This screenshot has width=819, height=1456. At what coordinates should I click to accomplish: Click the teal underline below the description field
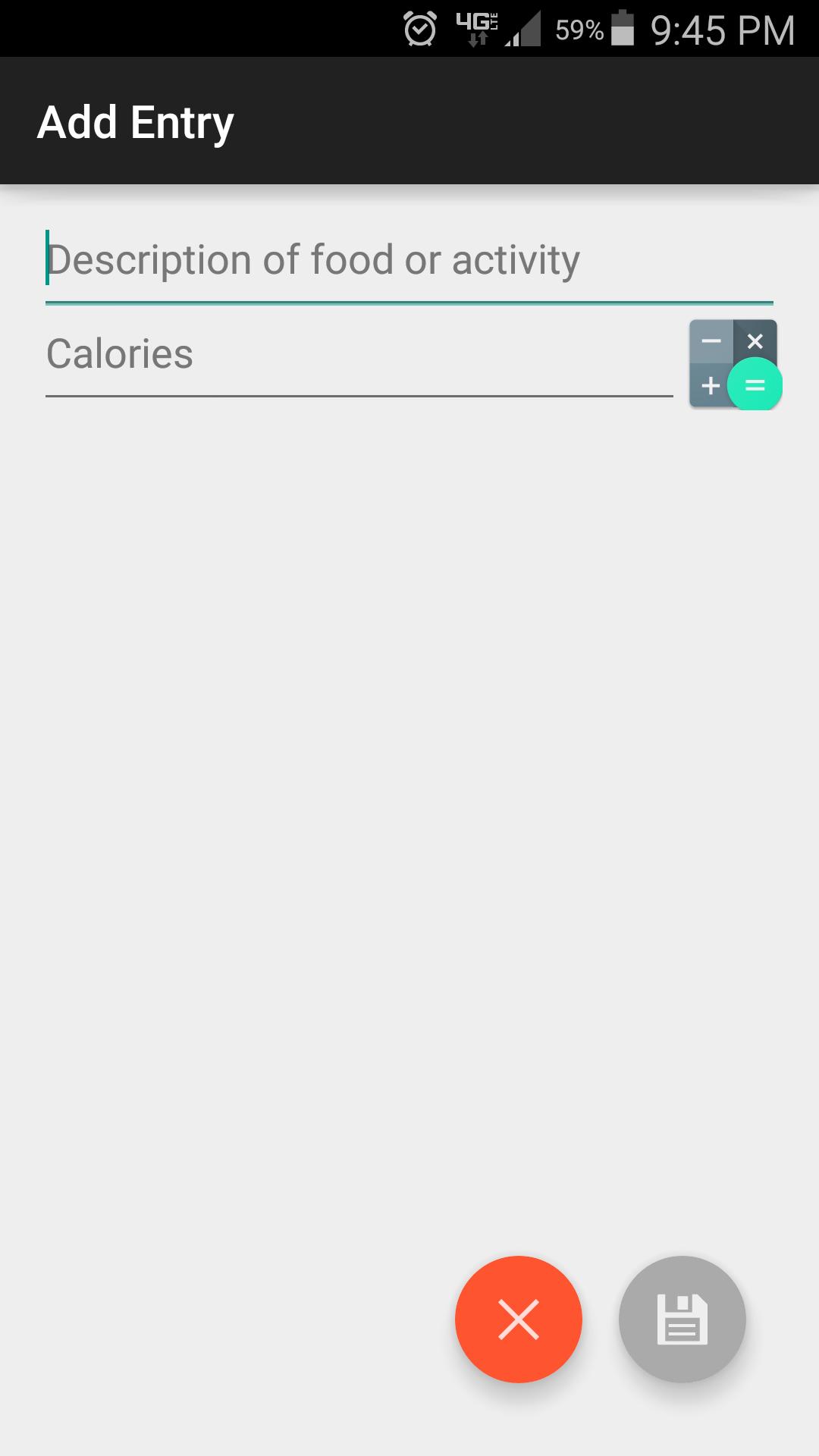pyautogui.click(x=409, y=303)
